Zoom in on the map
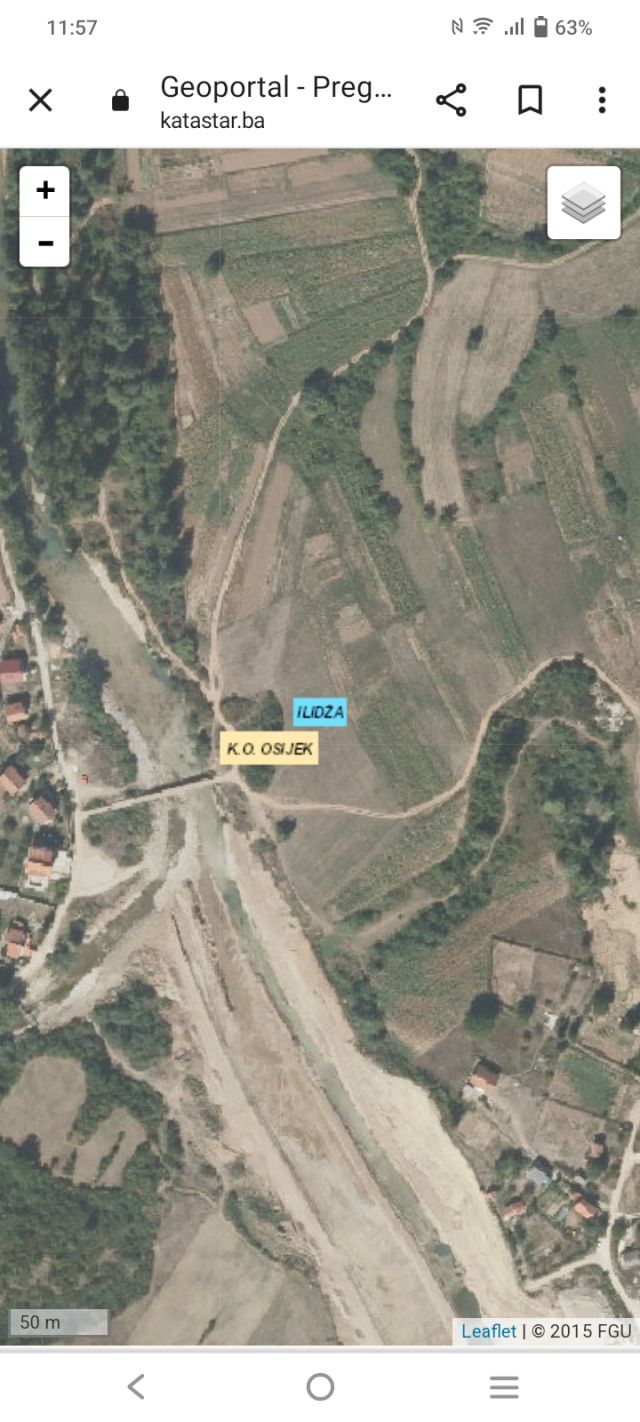This screenshot has width=640, height=1422. [45, 191]
